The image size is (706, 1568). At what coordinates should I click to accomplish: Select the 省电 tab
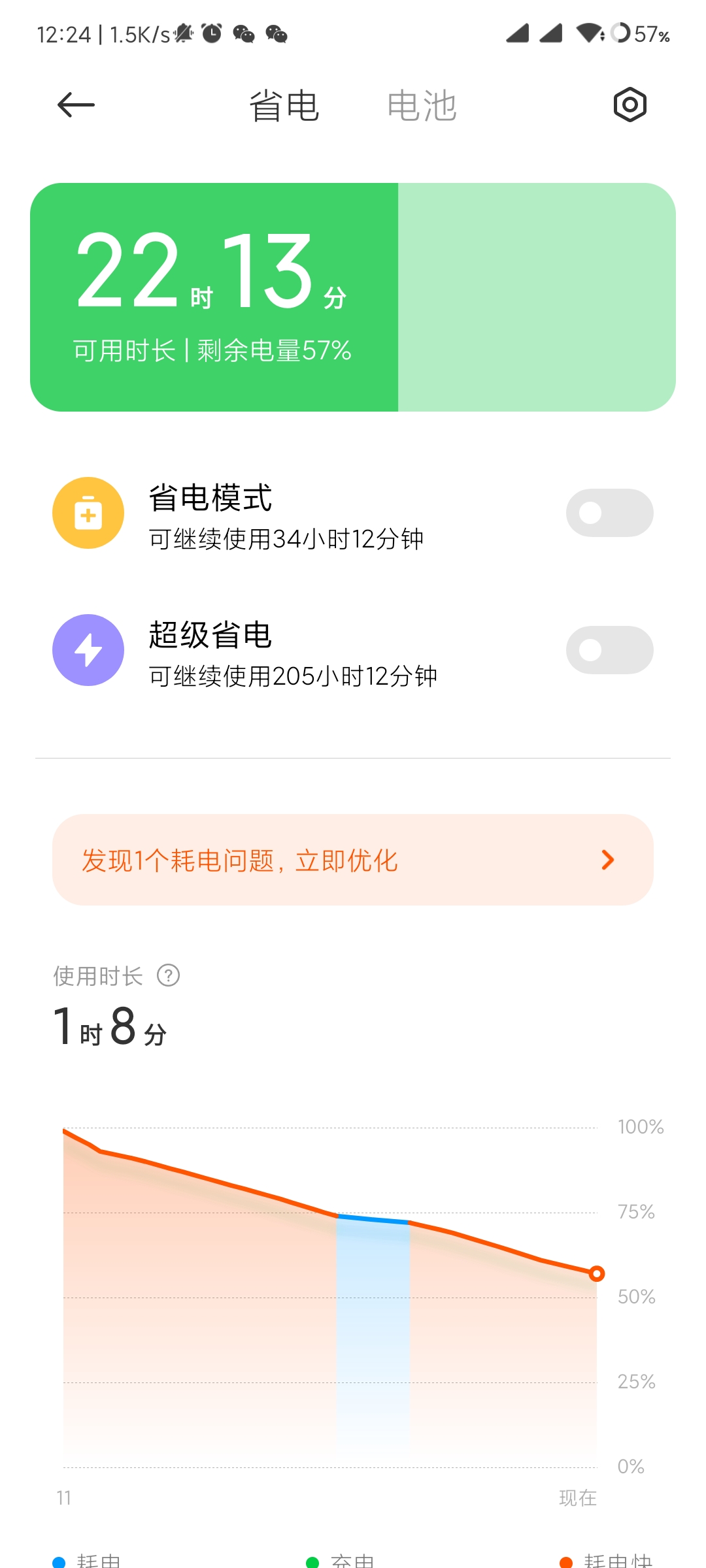click(x=284, y=106)
